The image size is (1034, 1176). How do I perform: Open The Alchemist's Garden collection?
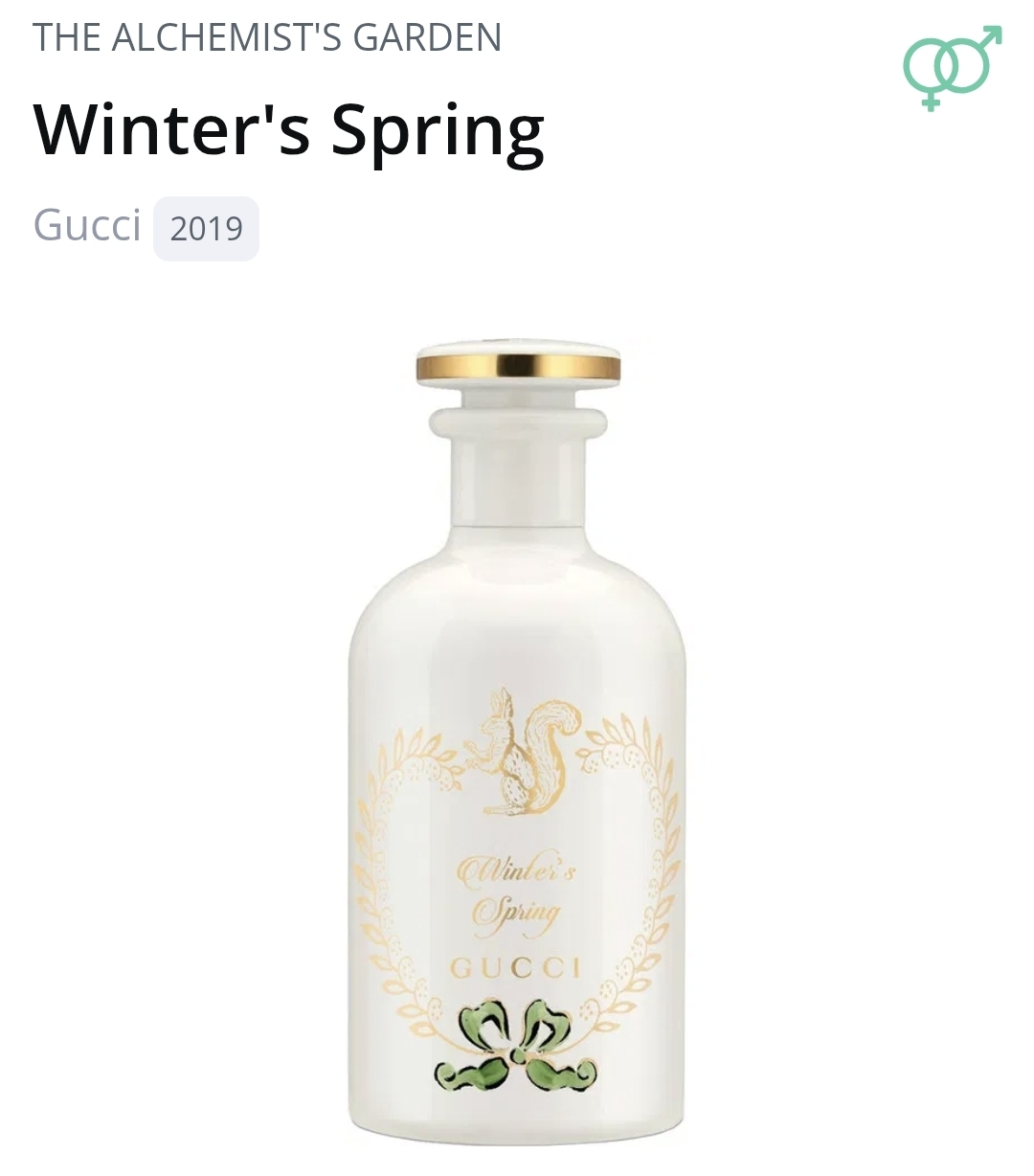coord(267,37)
